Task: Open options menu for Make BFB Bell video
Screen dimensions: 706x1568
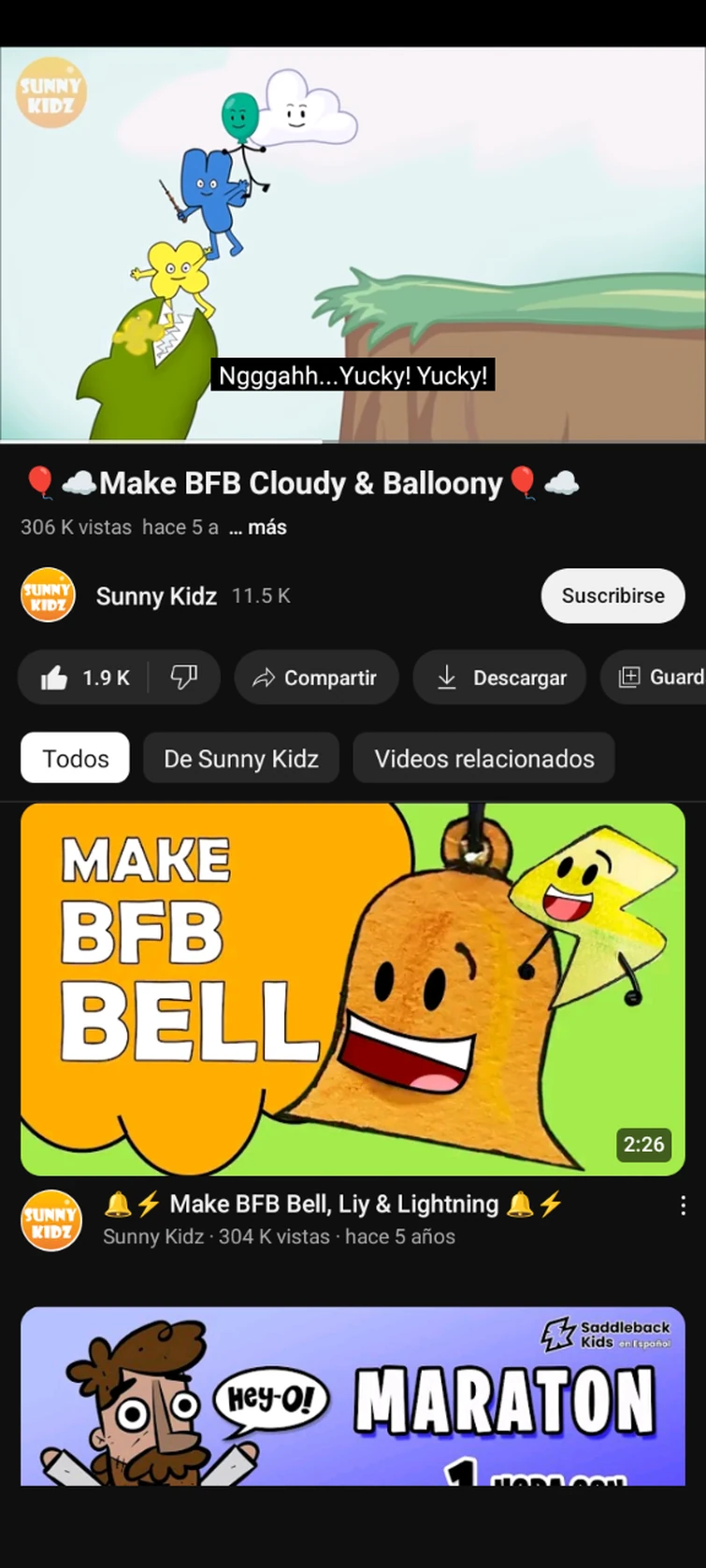Action: [683, 1206]
